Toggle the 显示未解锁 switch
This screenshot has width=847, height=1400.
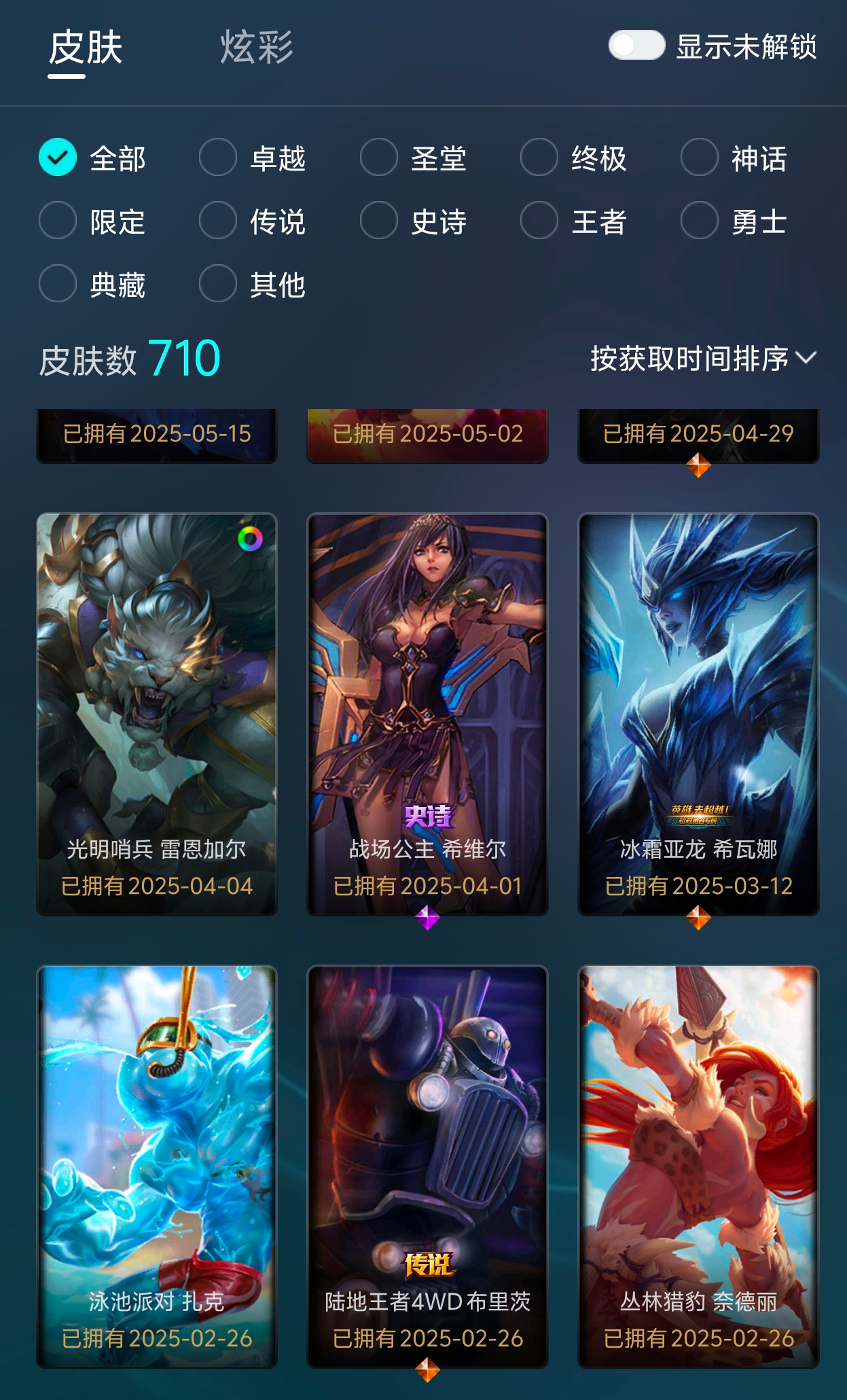[636, 46]
